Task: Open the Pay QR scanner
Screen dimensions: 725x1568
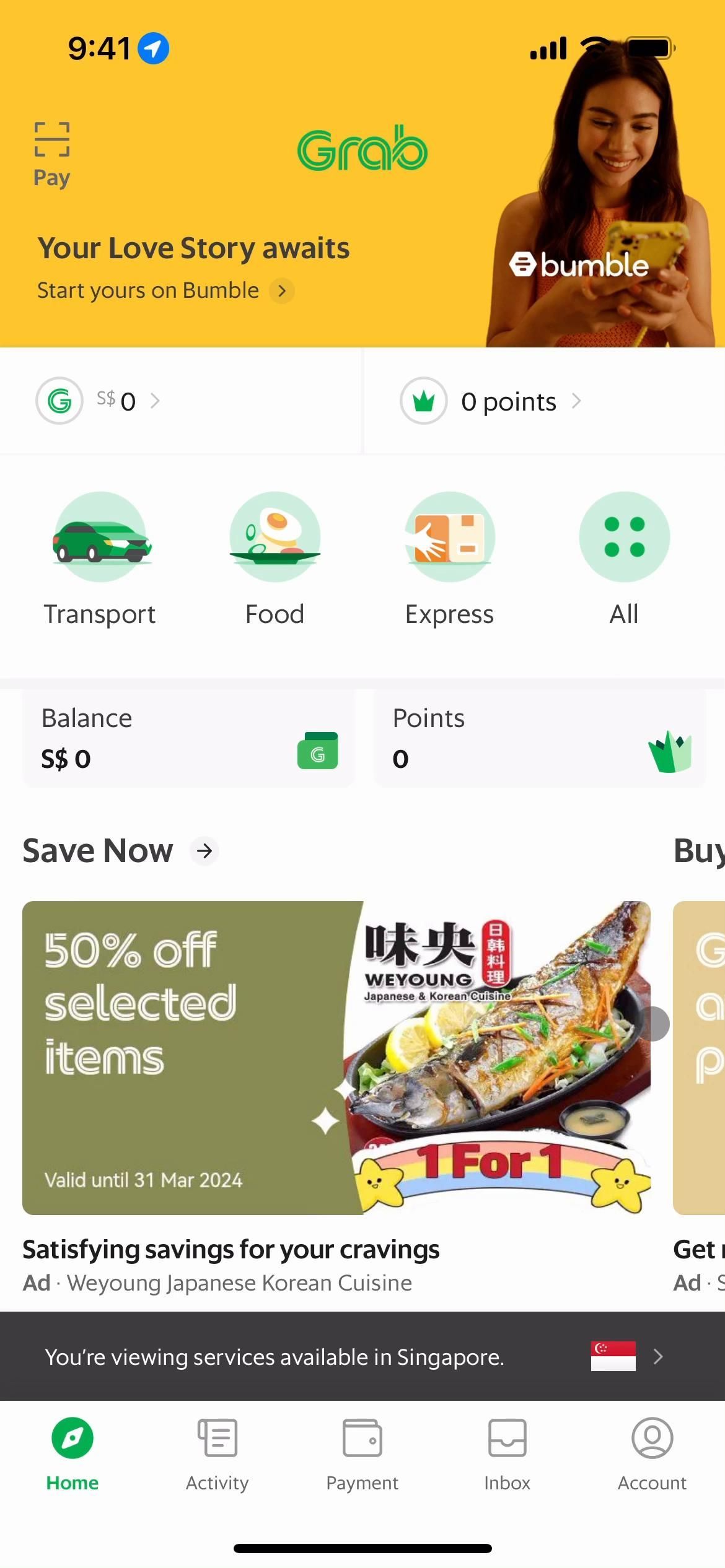Action: coord(51,154)
